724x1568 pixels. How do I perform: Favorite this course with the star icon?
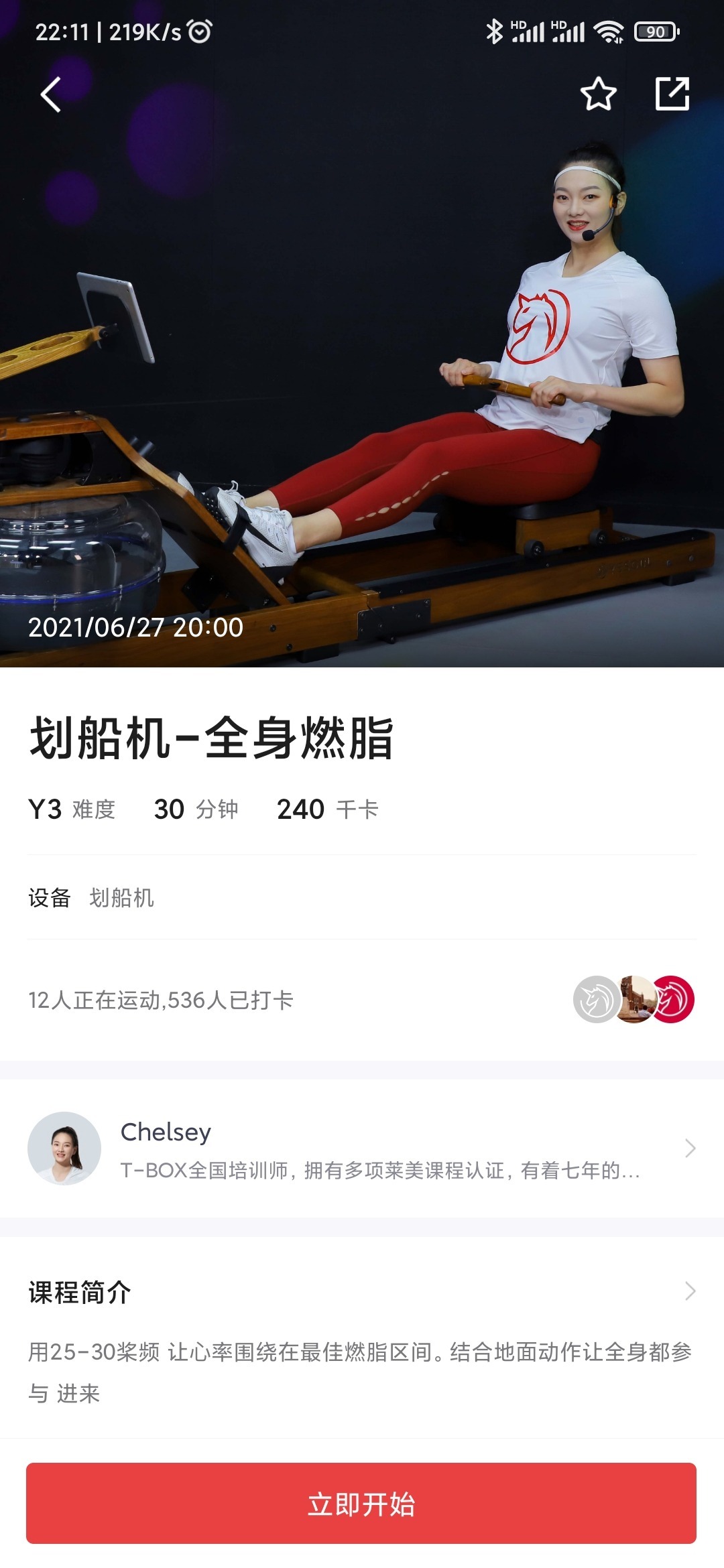(598, 94)
